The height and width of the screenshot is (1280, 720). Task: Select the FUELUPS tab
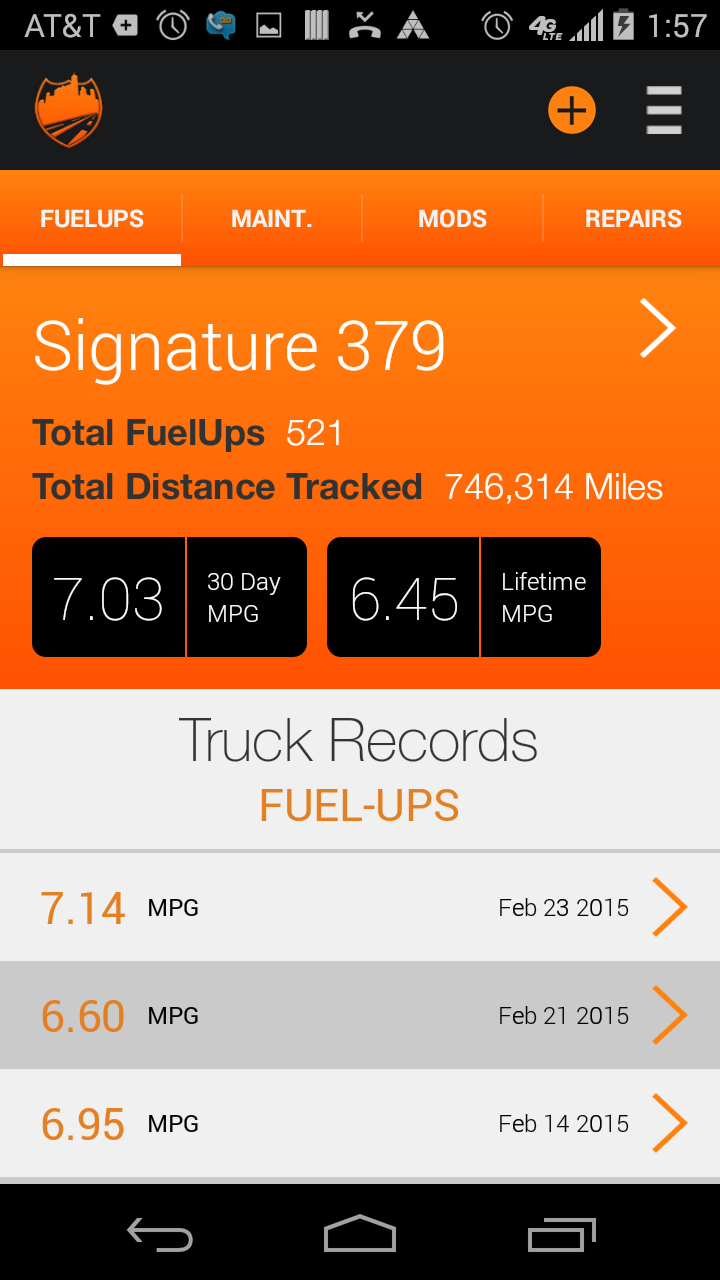(x=92, y=219)
